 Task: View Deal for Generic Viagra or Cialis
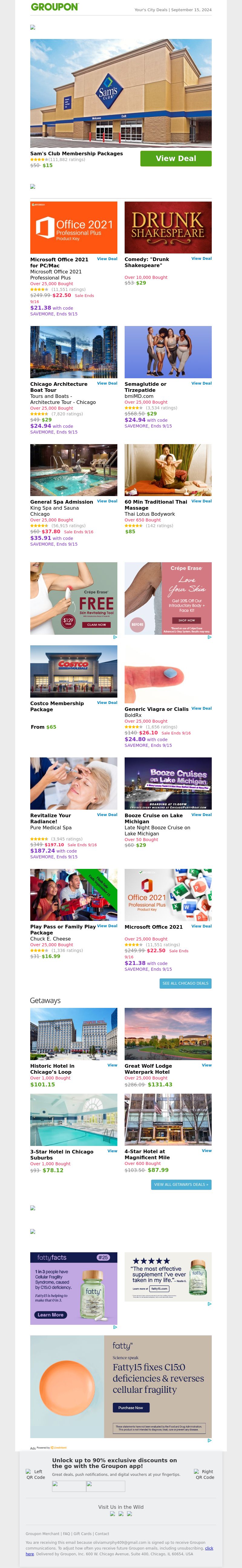pos(201,708)
